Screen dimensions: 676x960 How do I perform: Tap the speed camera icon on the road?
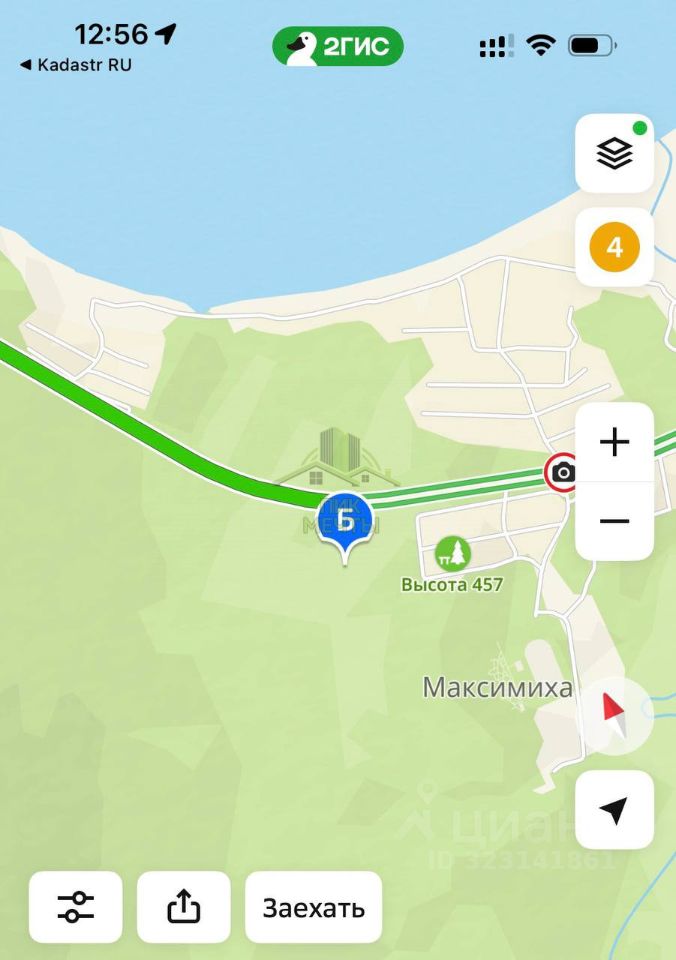(563, 473)
